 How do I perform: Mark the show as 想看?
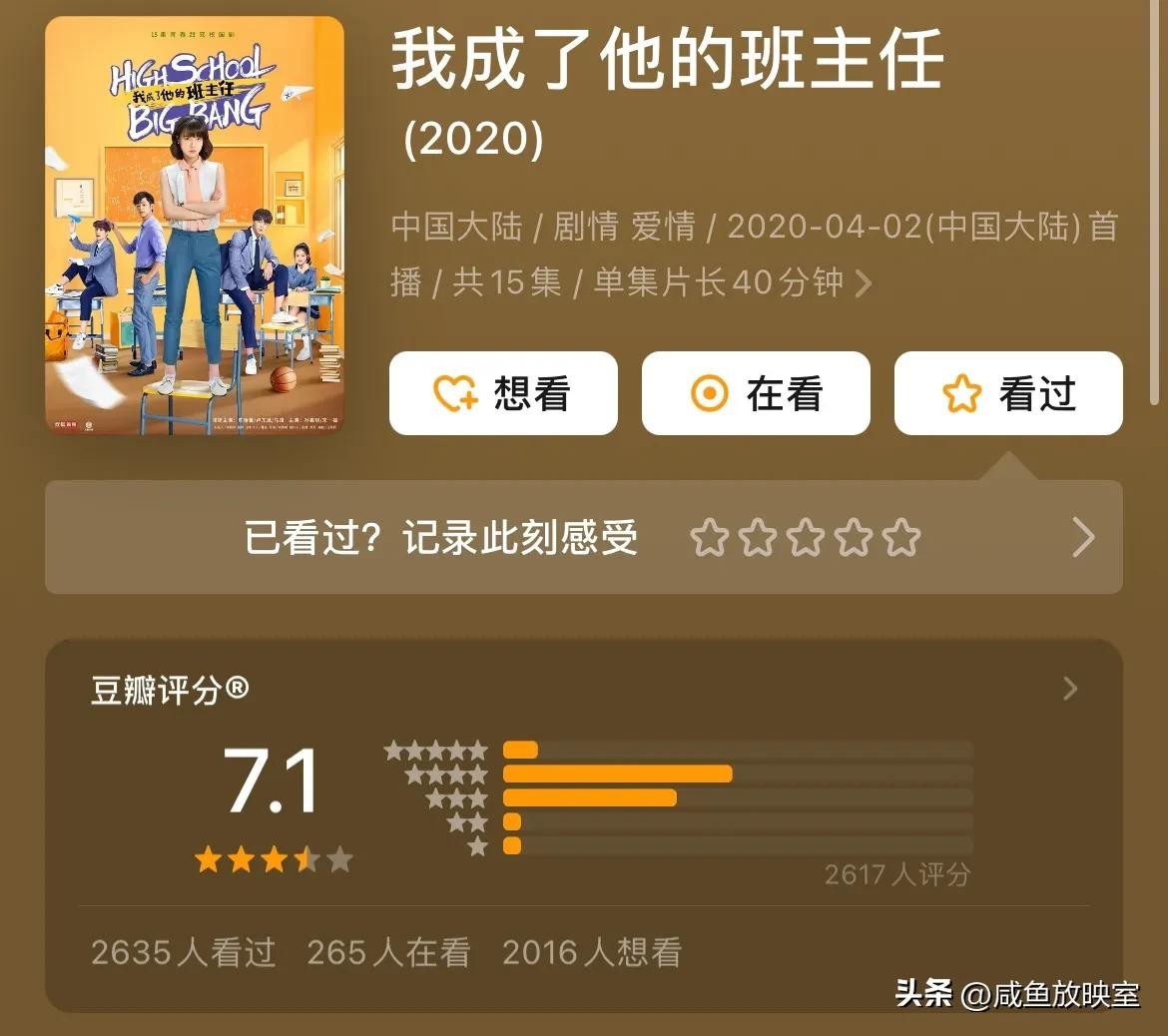click(x=503, y=393)
